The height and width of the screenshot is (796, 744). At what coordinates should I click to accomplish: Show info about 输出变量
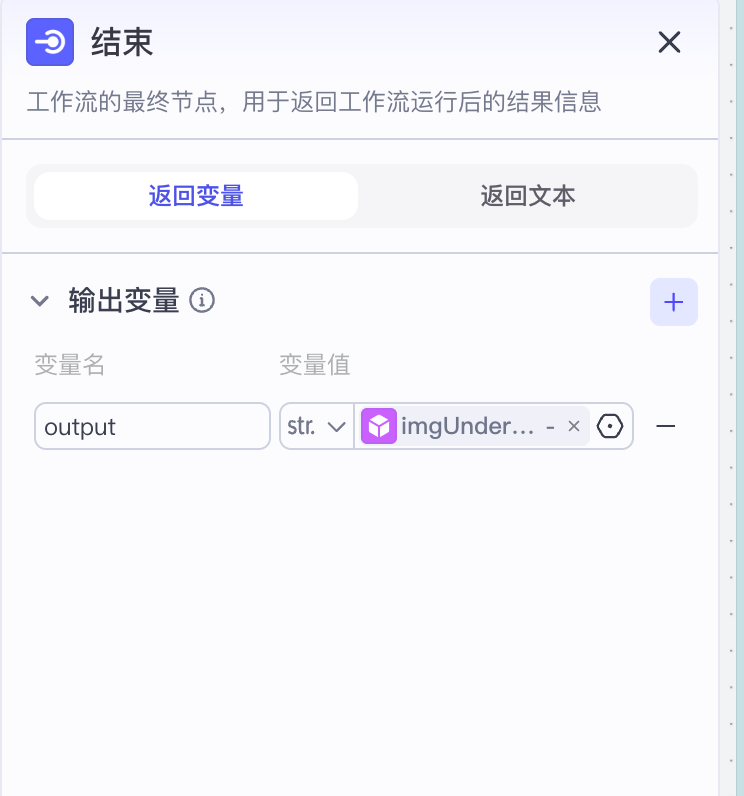pos(203,300)
